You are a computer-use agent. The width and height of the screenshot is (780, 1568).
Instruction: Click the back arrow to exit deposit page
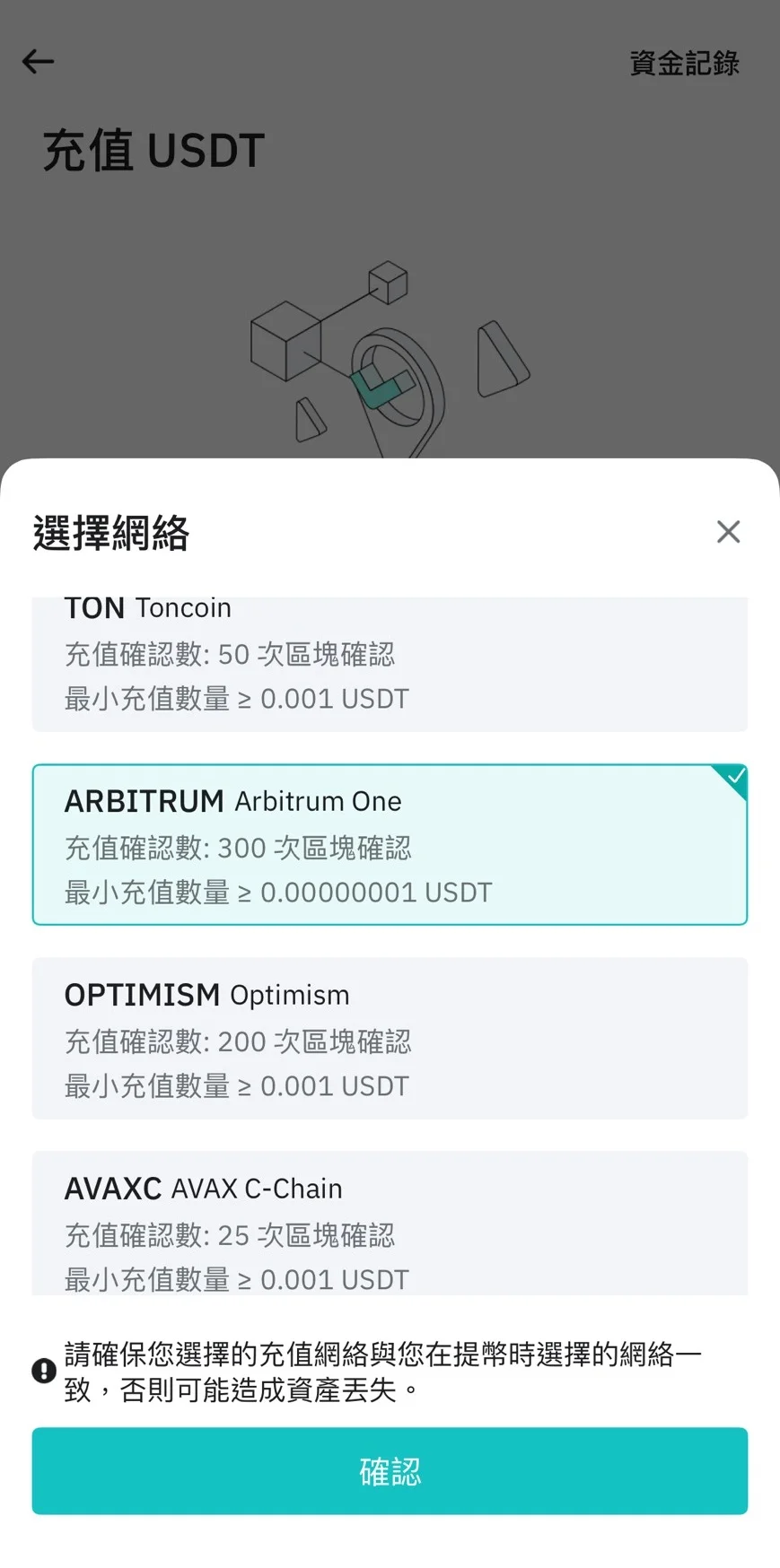(37, 61)
